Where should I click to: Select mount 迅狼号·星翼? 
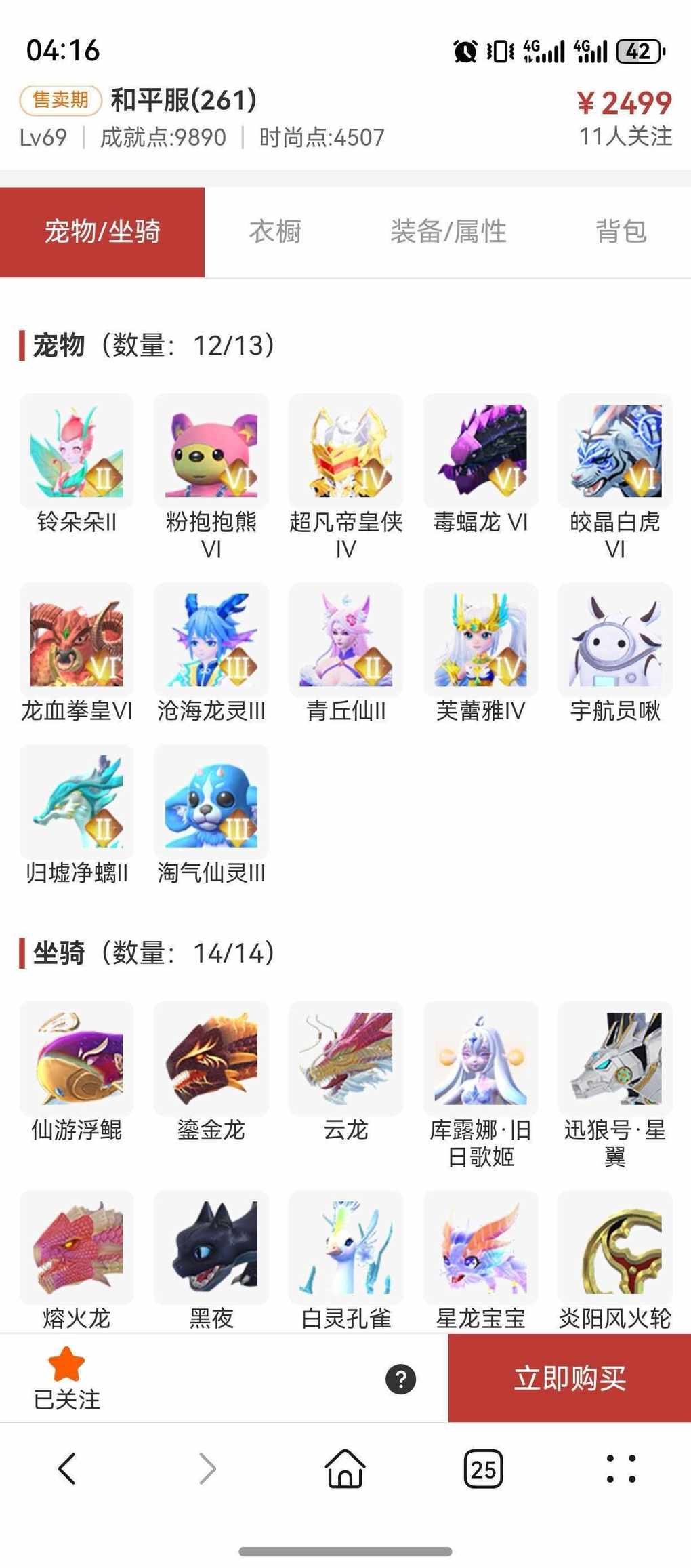pyautogui.click(x=614, y=1058)
